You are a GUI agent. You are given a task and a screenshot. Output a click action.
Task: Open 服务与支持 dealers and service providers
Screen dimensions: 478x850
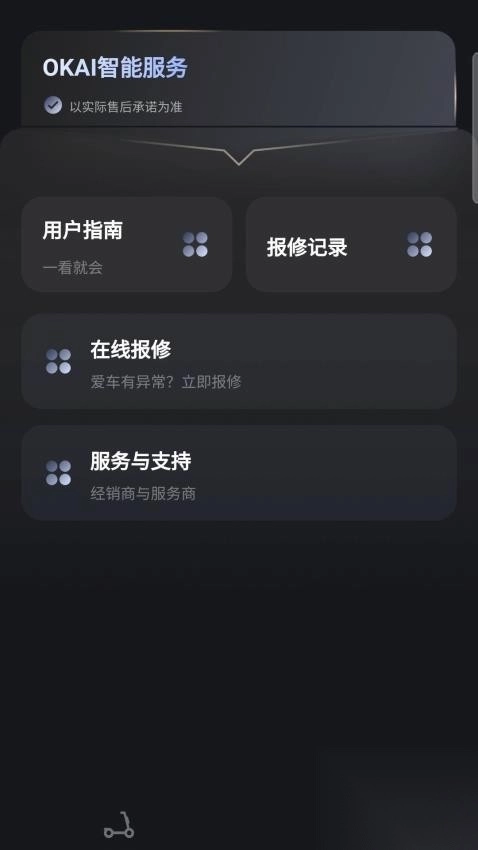[x=239, y=473]
